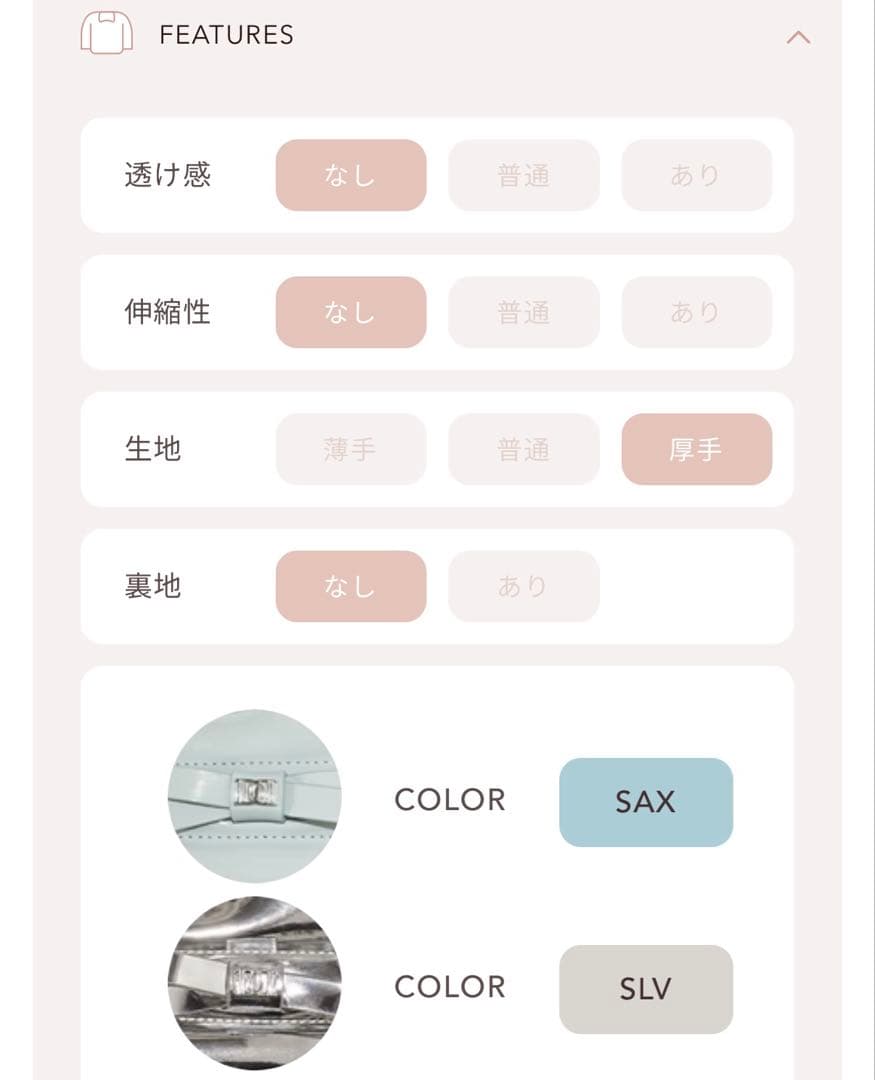The image size is (875, 1080).
Task: Choose 普通 under 生地 (fabric)
Action: coord(523,450)
